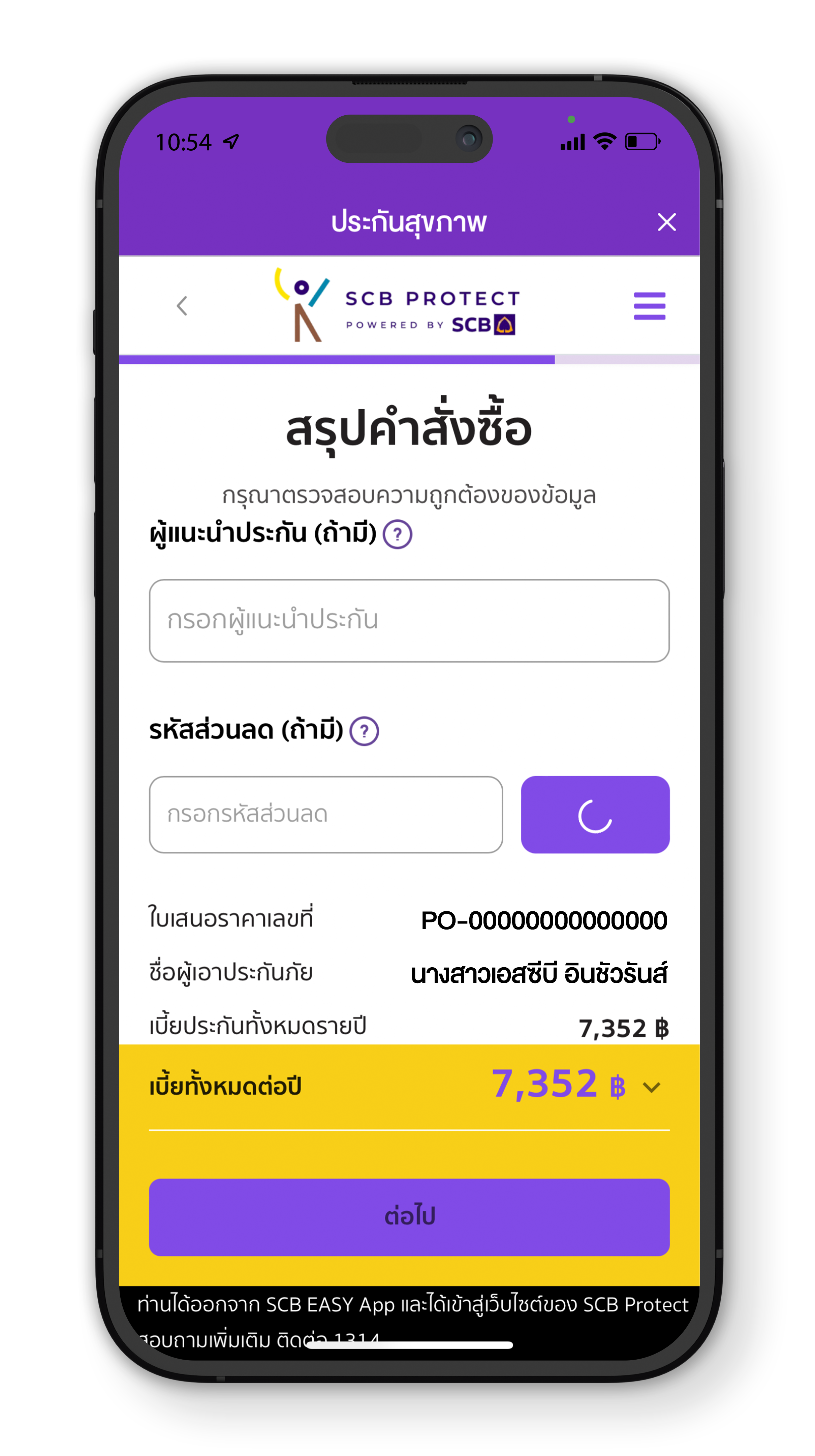Focus the กรอกรหัสส่วนลด field
The image size is (815, 1456).
point(325,815)
